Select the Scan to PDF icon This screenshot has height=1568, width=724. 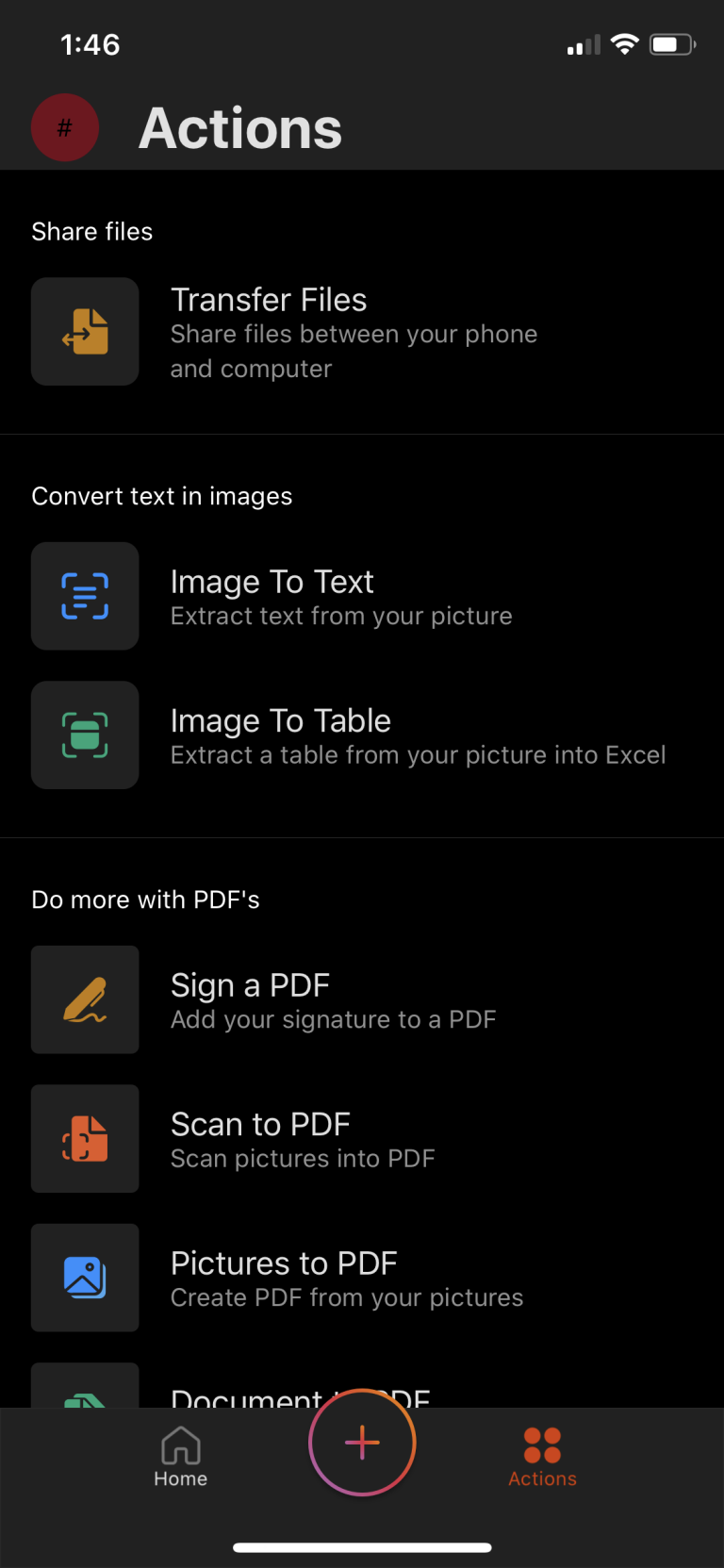point(85,1137)
